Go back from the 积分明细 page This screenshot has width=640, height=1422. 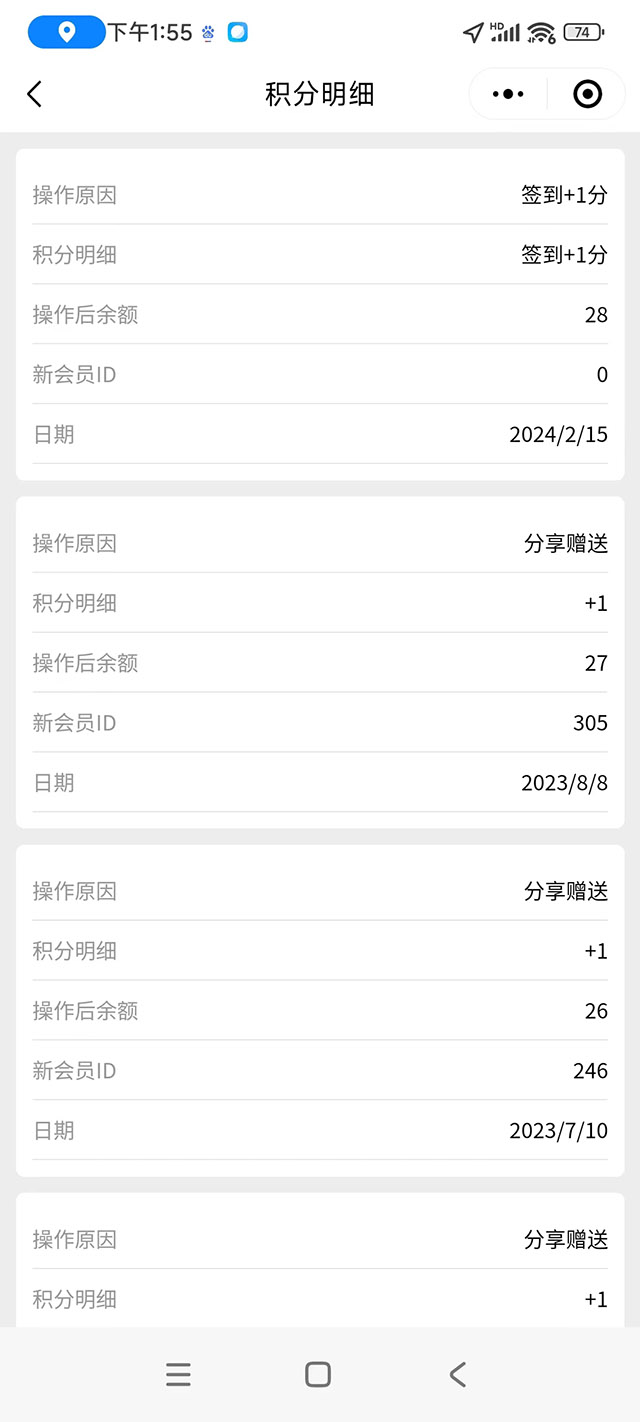[35, 94]
